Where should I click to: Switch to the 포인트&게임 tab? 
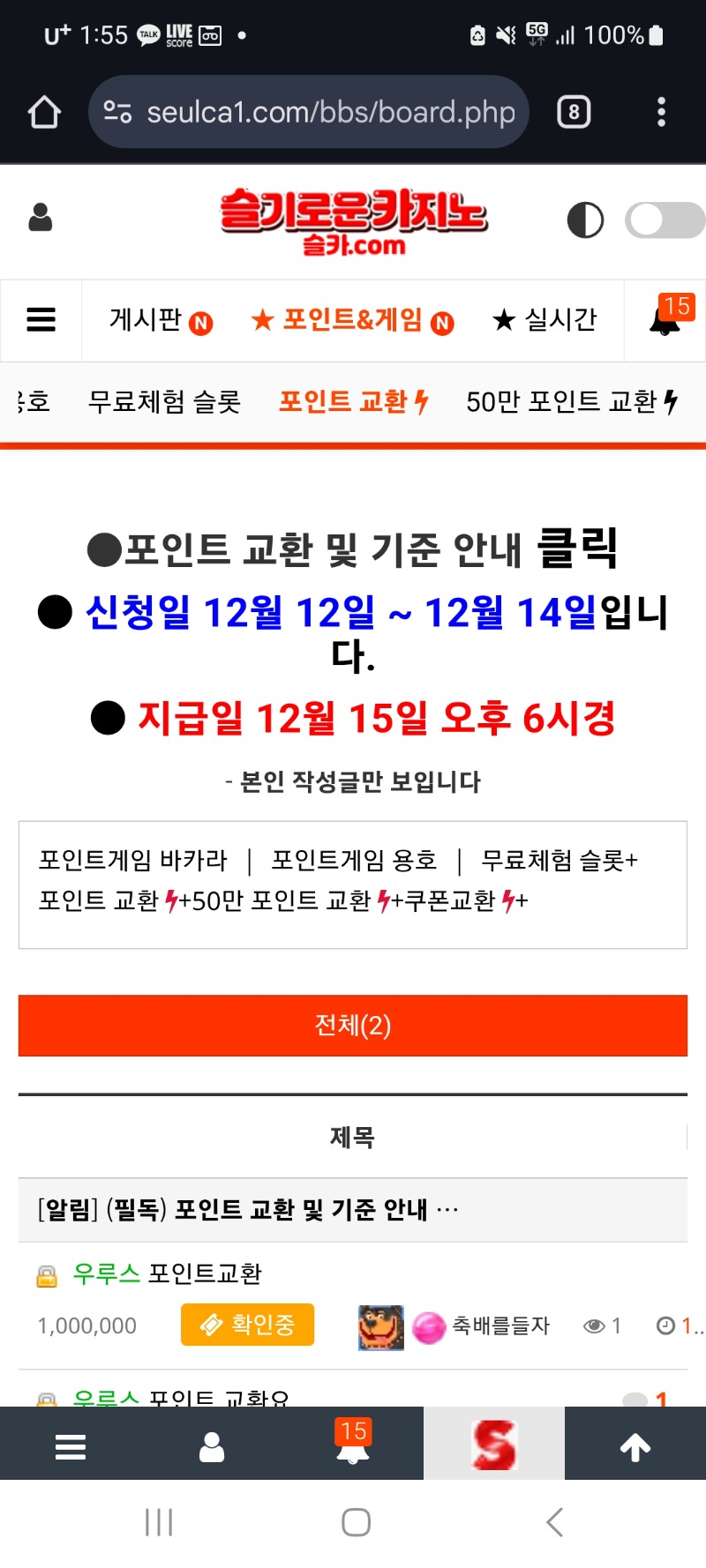[x=351, y=320]
